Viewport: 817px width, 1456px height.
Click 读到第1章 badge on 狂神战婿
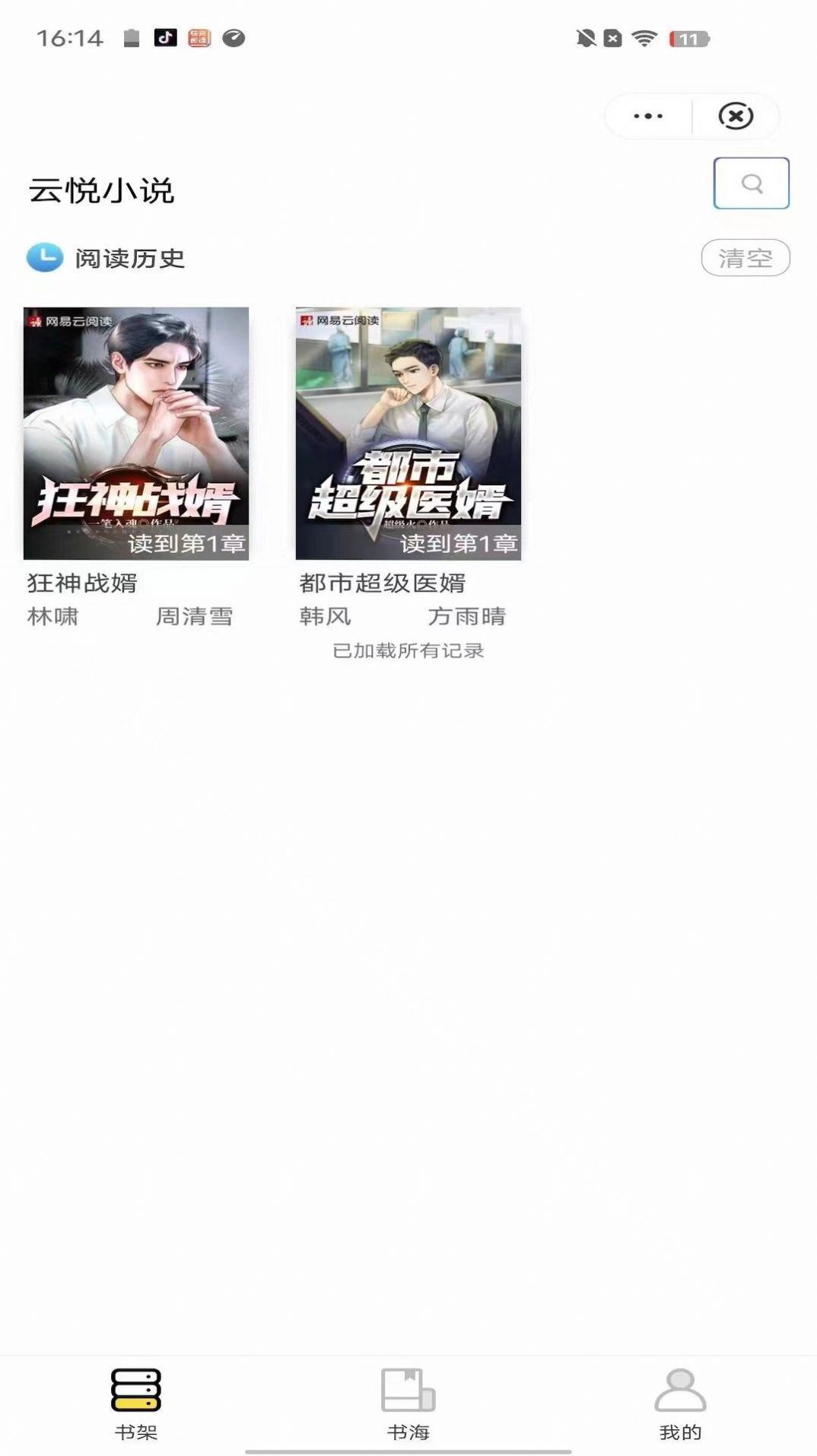[188, 544]
